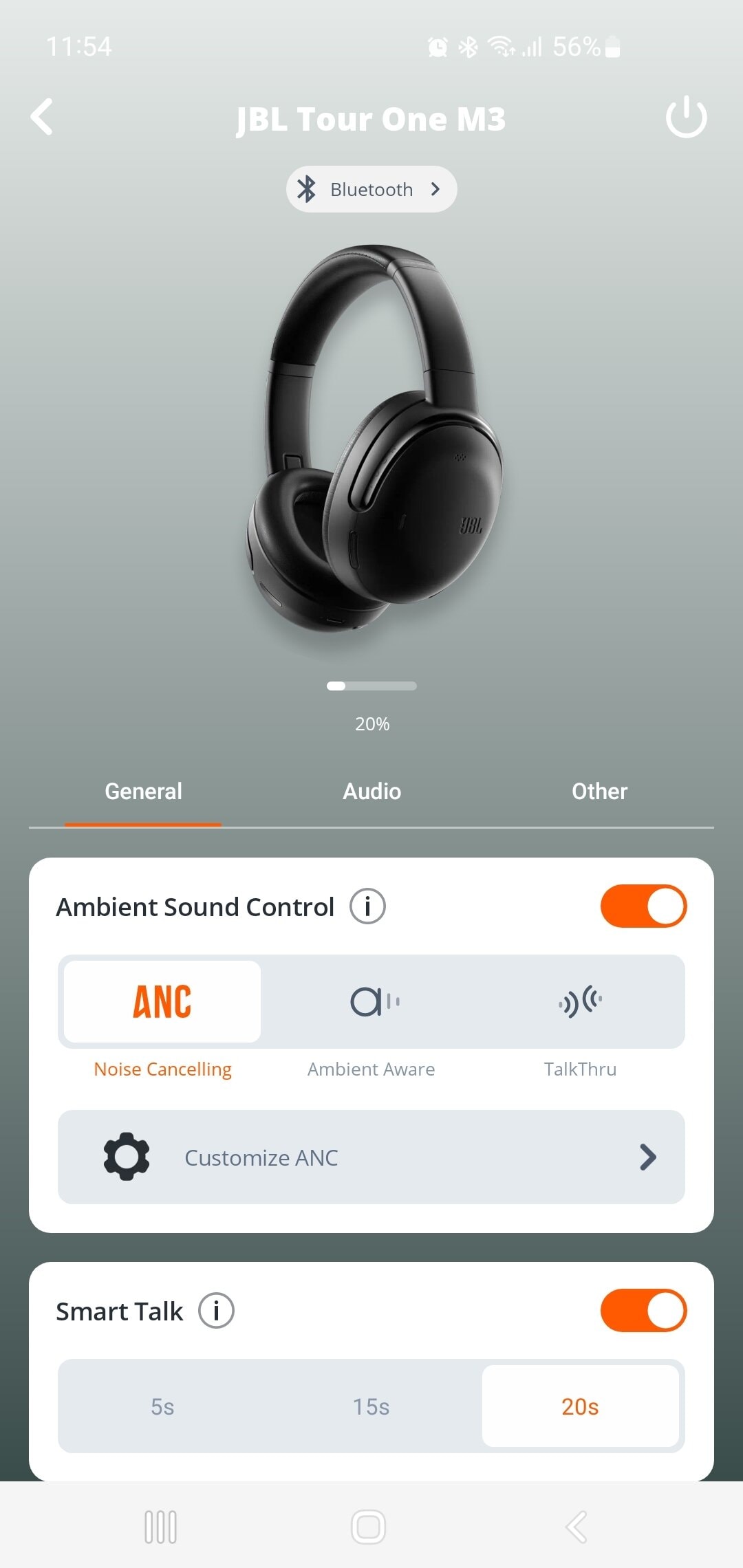The image size is (743, 1568).
Task: Open Smart Talk info
Action: click(216, 1311)
